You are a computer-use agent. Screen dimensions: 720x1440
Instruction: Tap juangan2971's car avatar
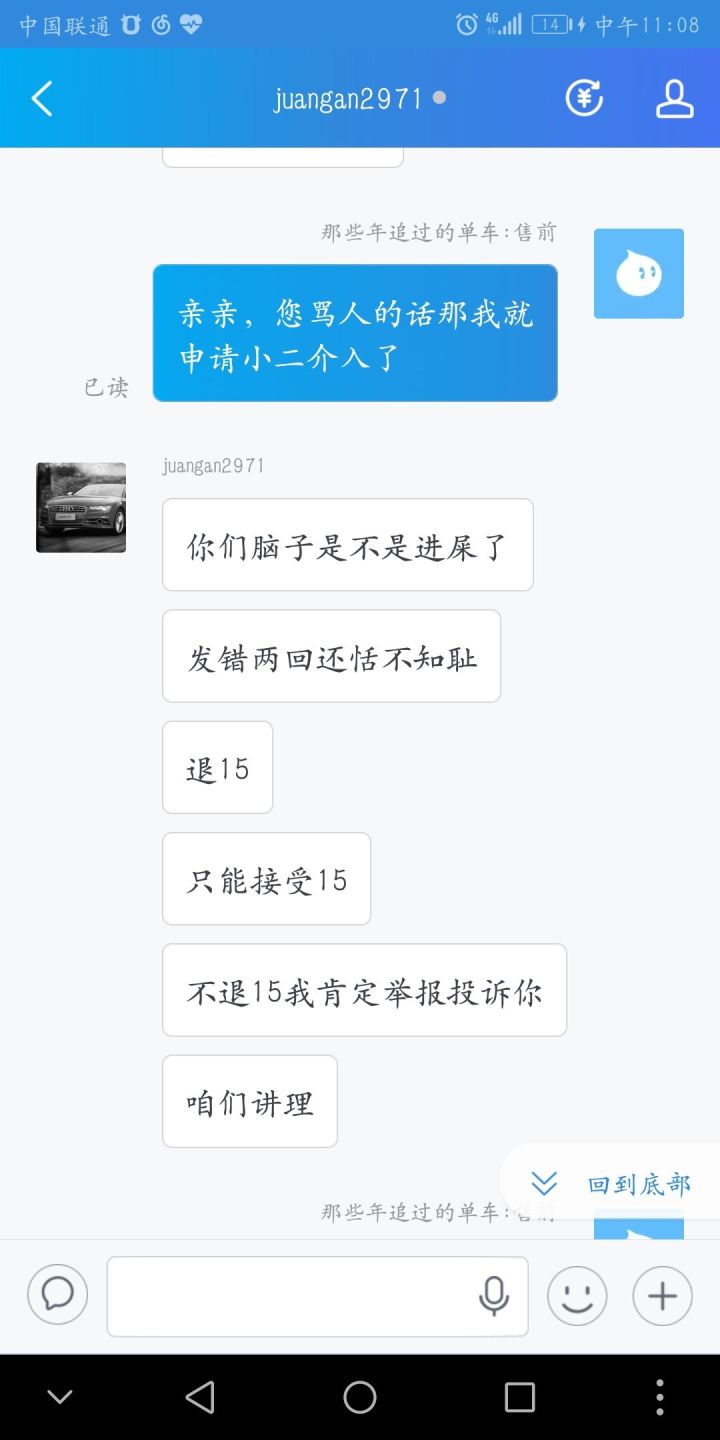81,507
